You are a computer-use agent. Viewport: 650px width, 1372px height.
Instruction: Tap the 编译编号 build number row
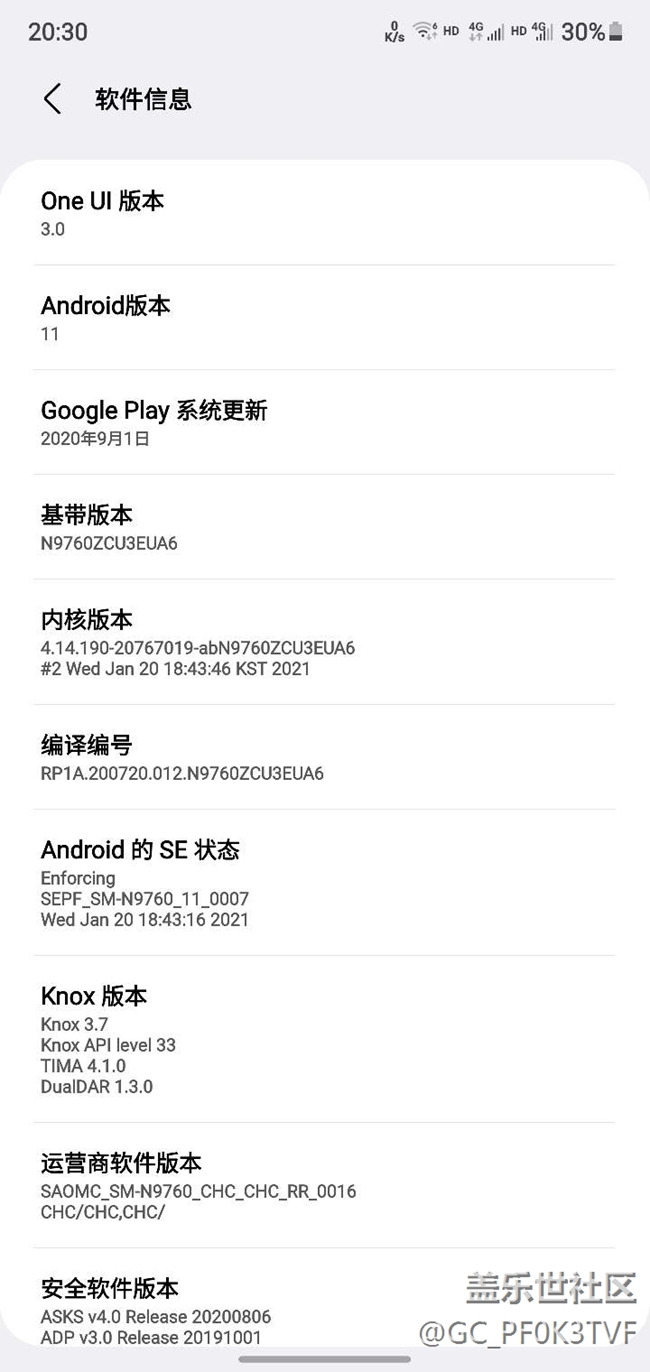pos(325,758)
